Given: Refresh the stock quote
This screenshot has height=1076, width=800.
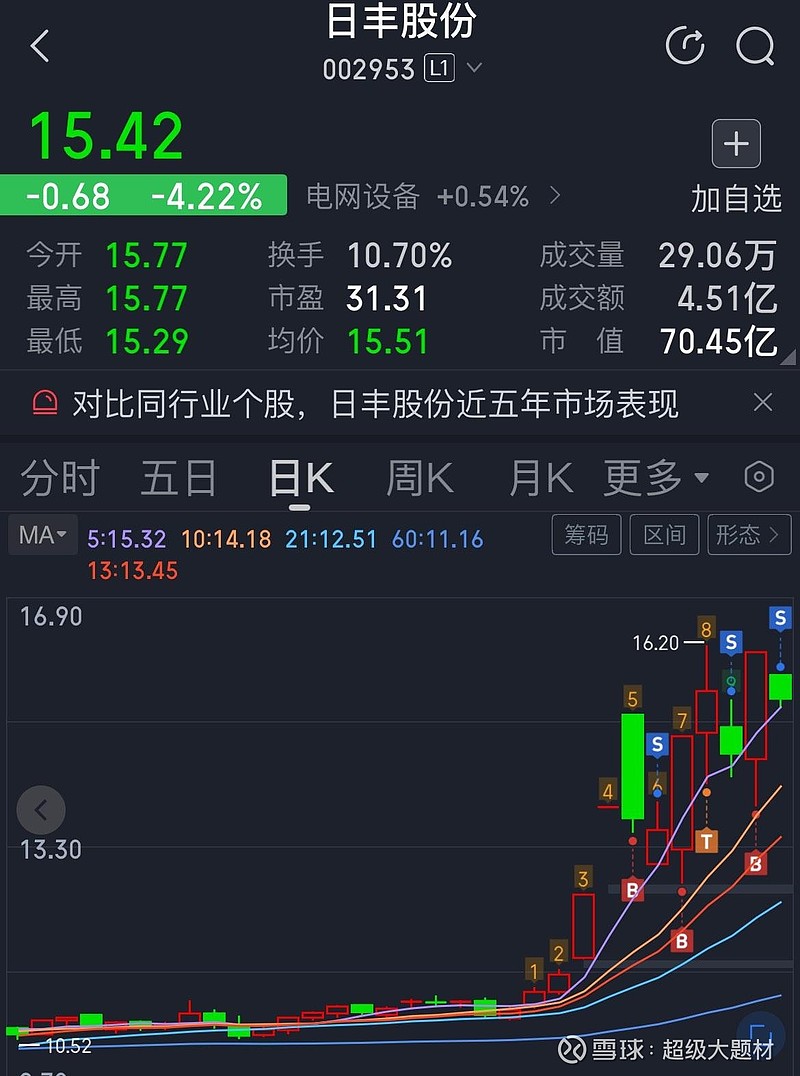Looking at the screenshot, I should click(685, 46).
